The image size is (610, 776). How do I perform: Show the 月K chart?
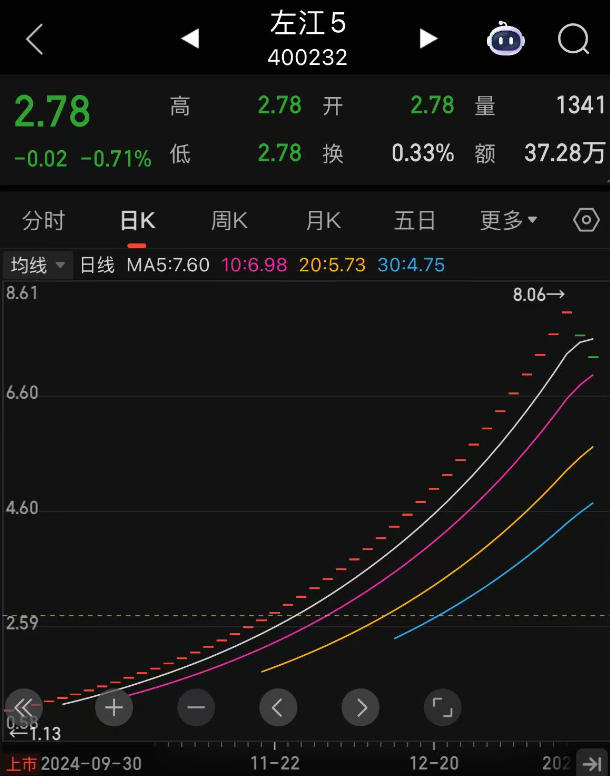(x=323, y=221)
